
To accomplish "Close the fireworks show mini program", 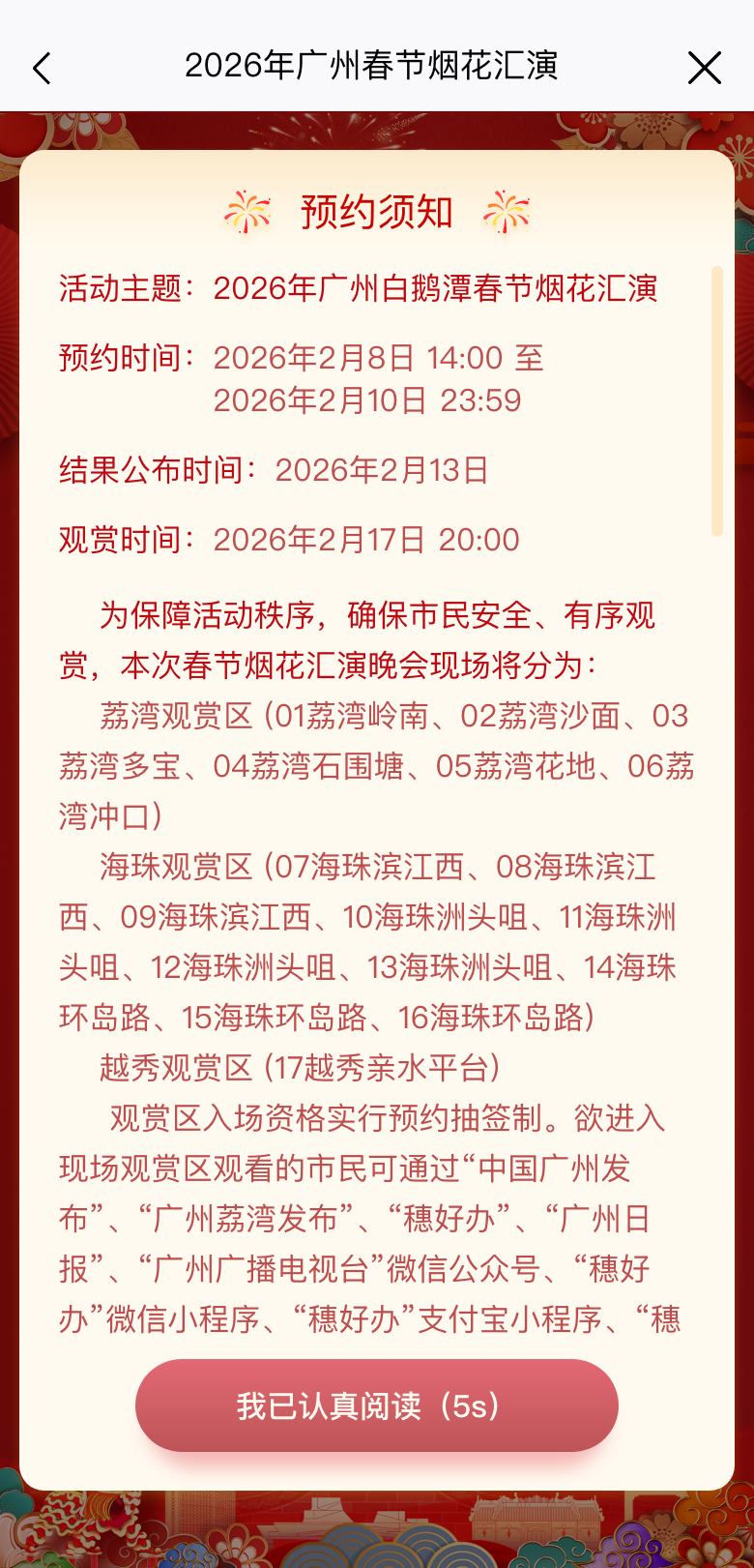I will pyautogui.click(x=704, y=68).
